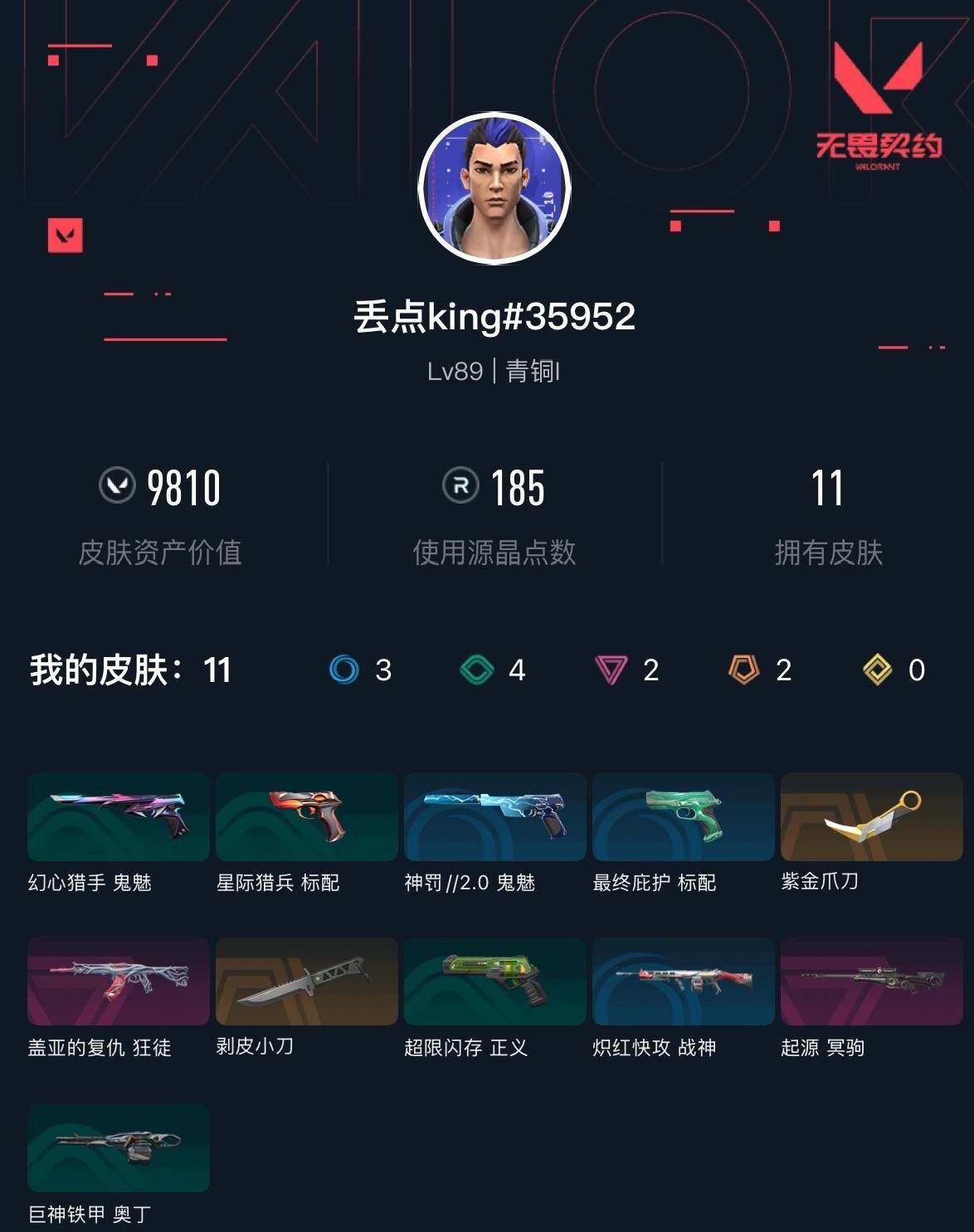Open the 巨神铁甲 奥丁 skin thumbnail
Image resolution: width=974 pixels, height=1232 pixels.
click(x=117, y=1149)
